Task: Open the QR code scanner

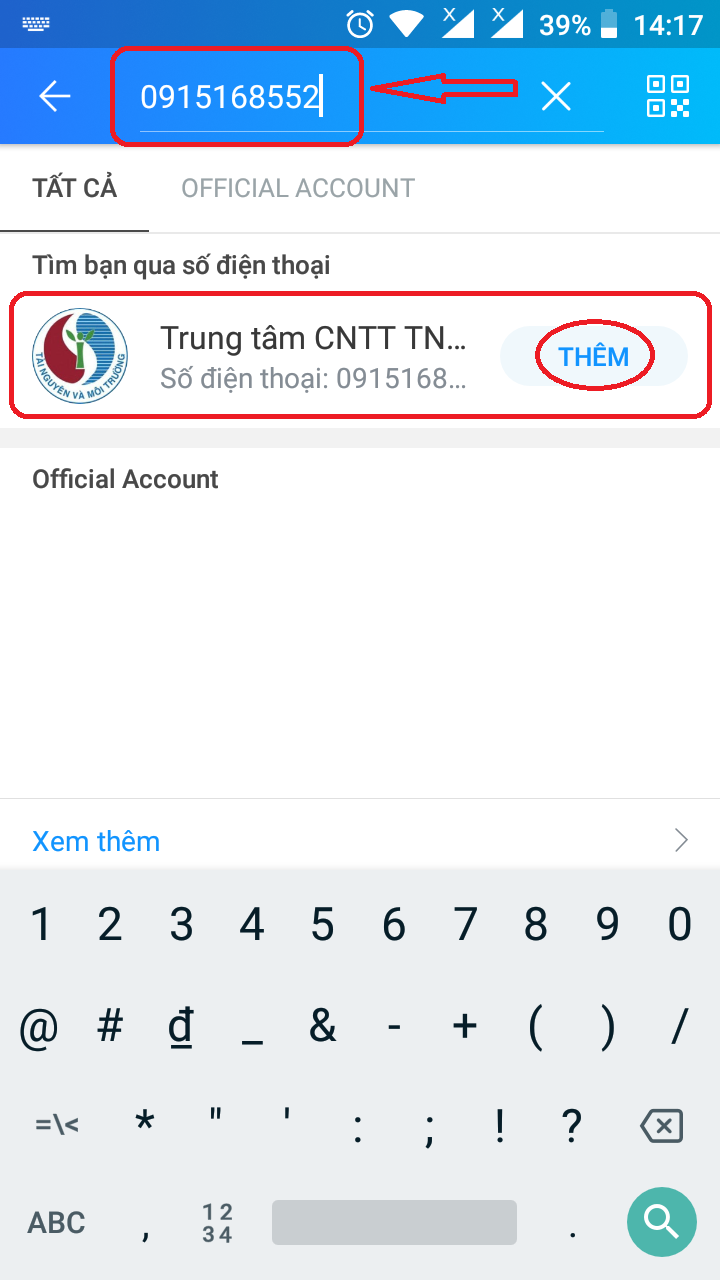Action: (x=668, y=96)
